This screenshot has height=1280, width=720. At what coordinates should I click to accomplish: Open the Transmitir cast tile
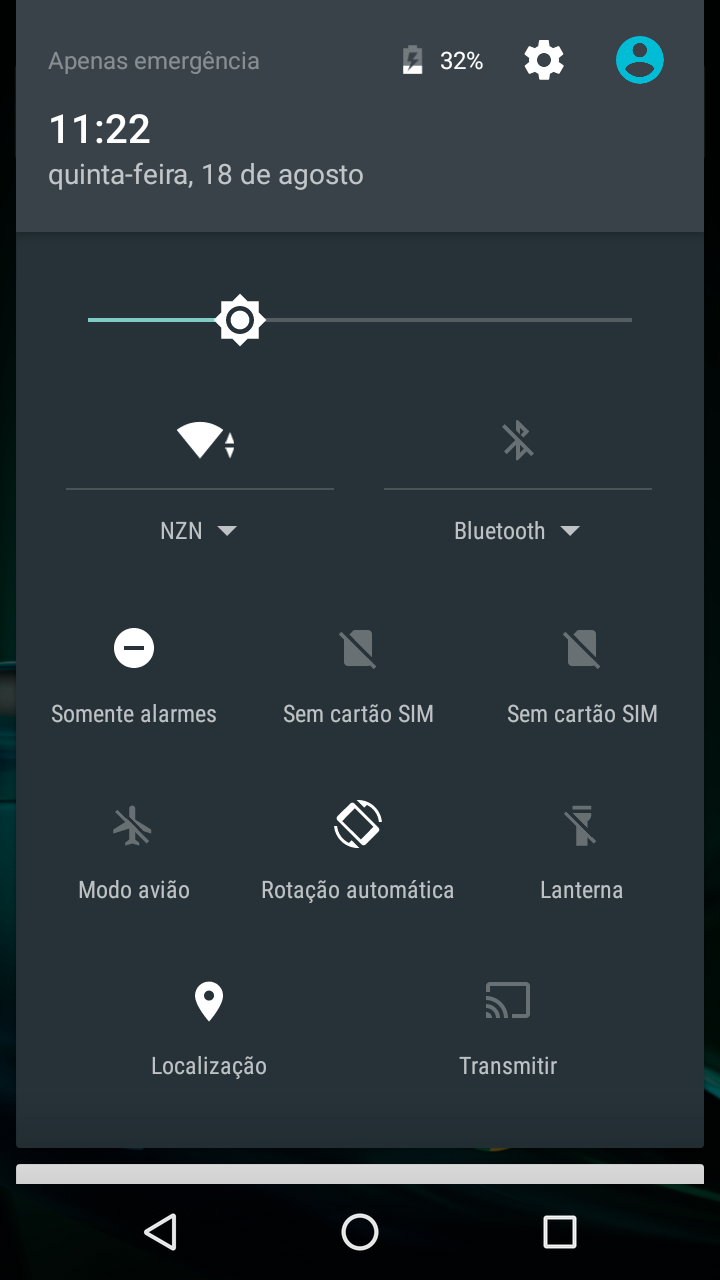(x=508, y=1028)
